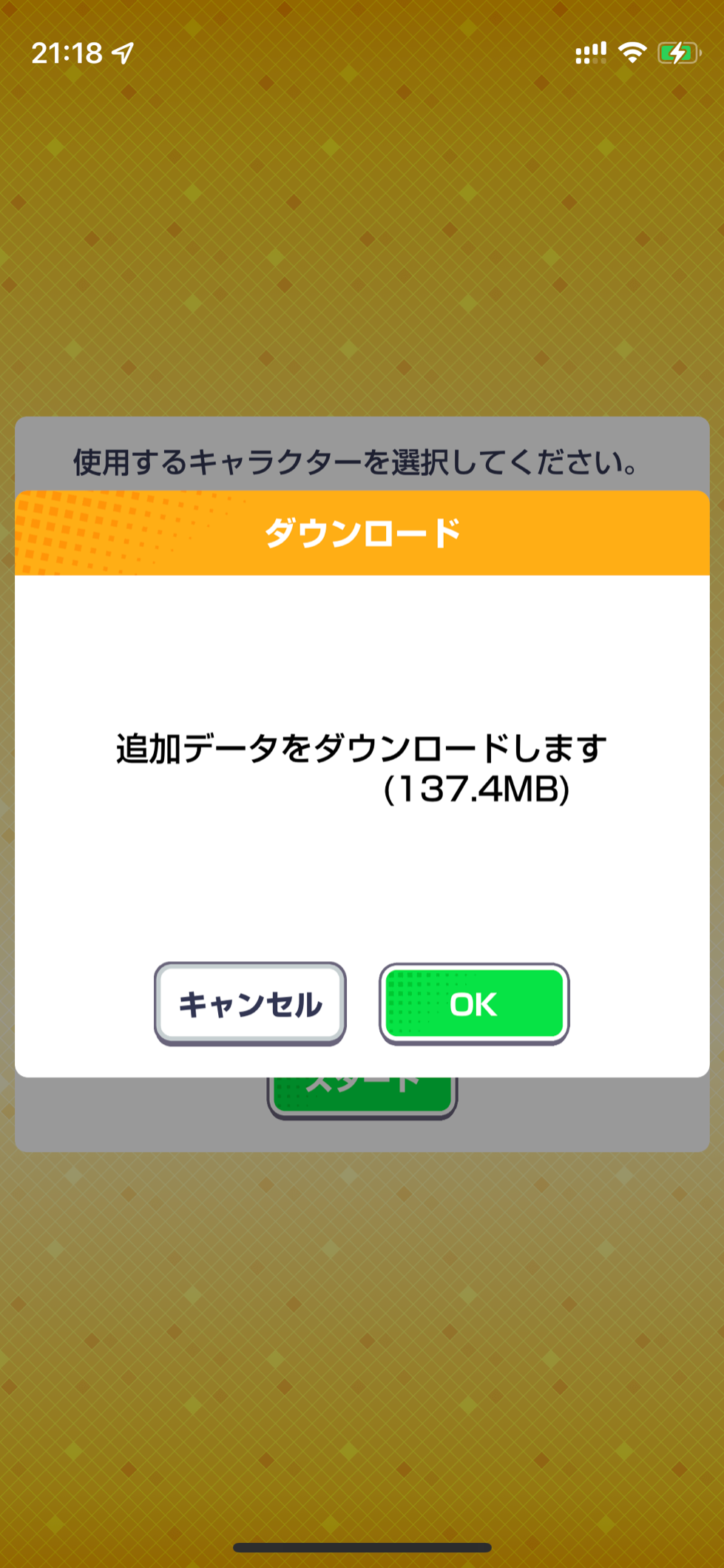This screenshot has width=724, height=1568.
Task: Cancel the additional data download
Action: [250, 1004]
